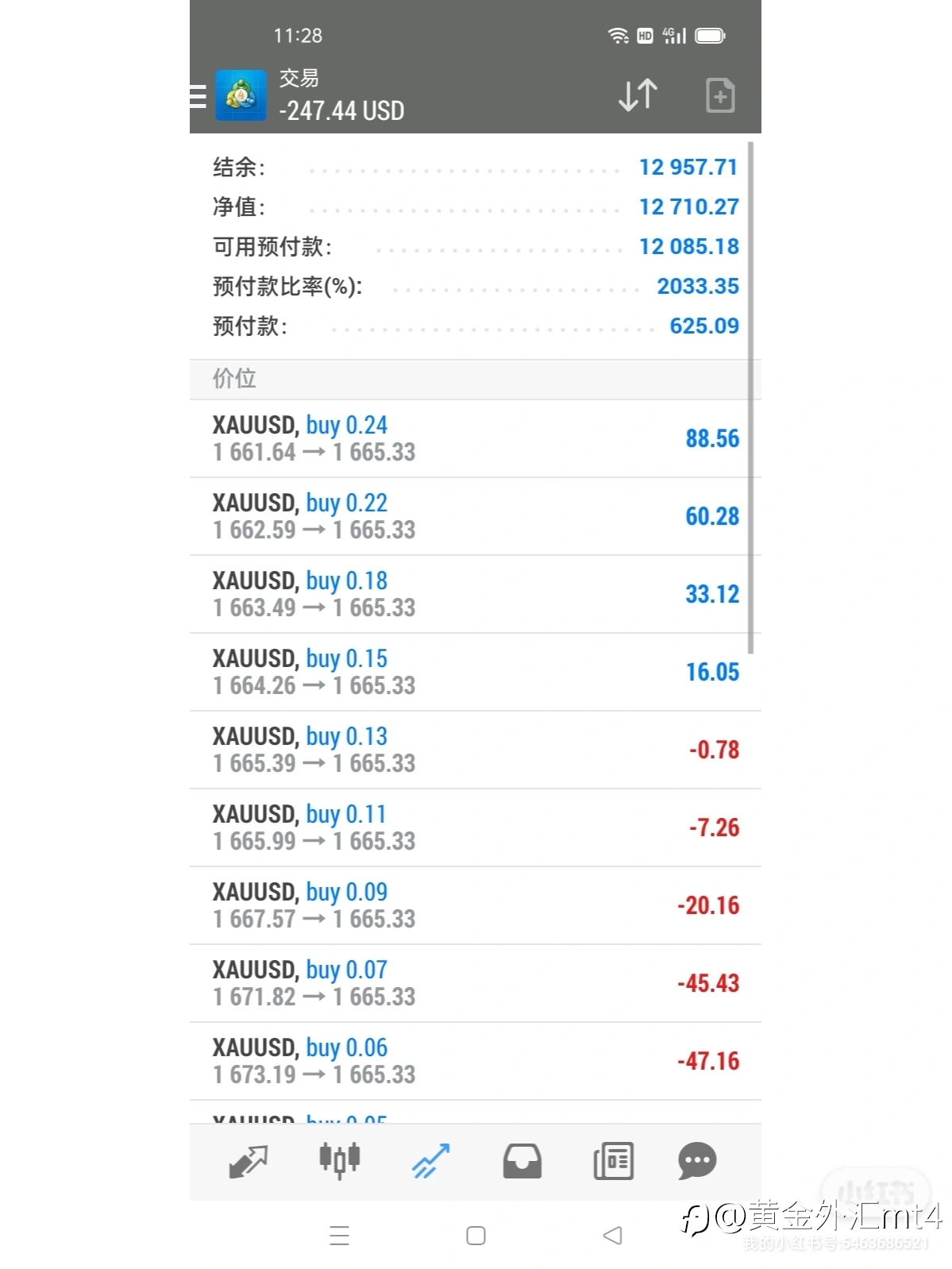Open the chat messages tab
952x1269 pixels.
point(697,1161)
